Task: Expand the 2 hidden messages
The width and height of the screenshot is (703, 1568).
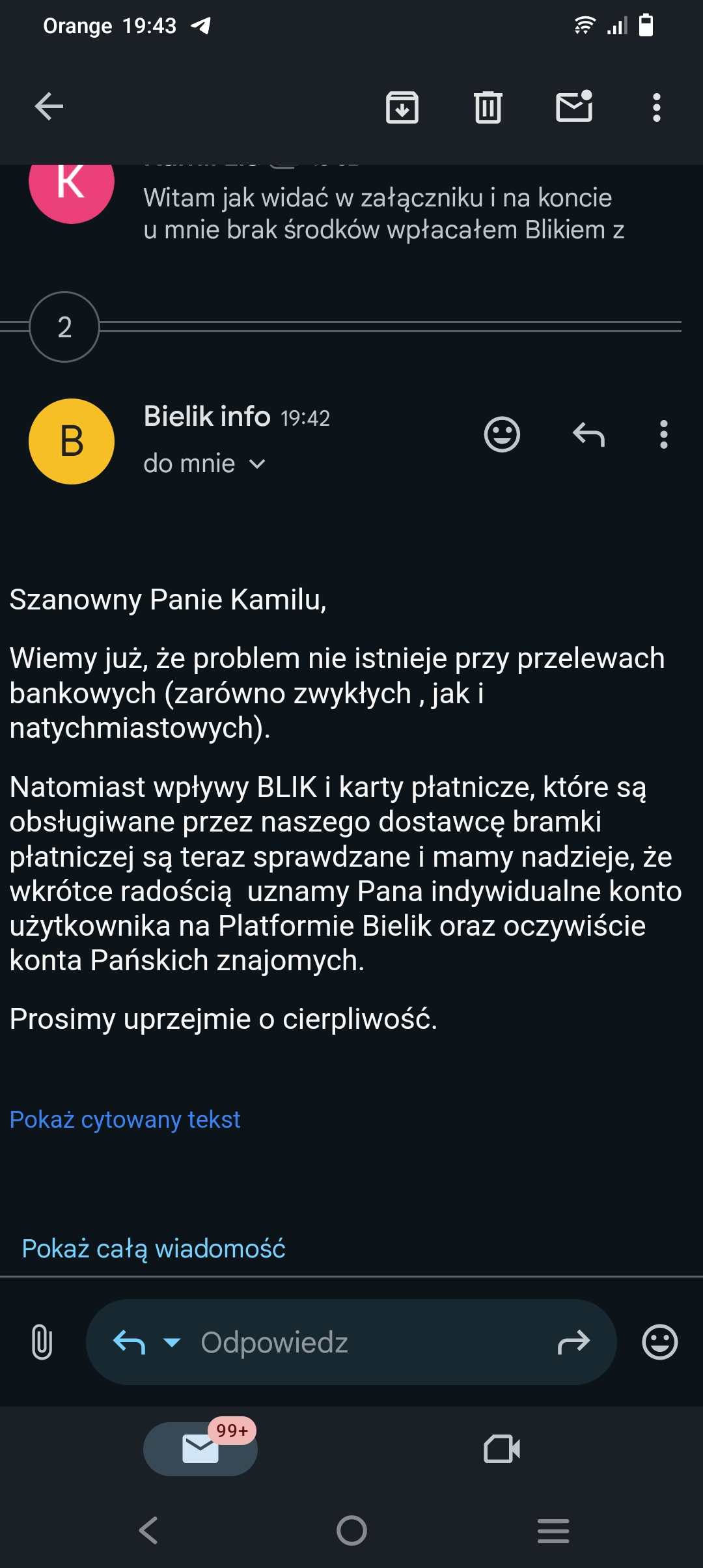Action: point(64,327)
